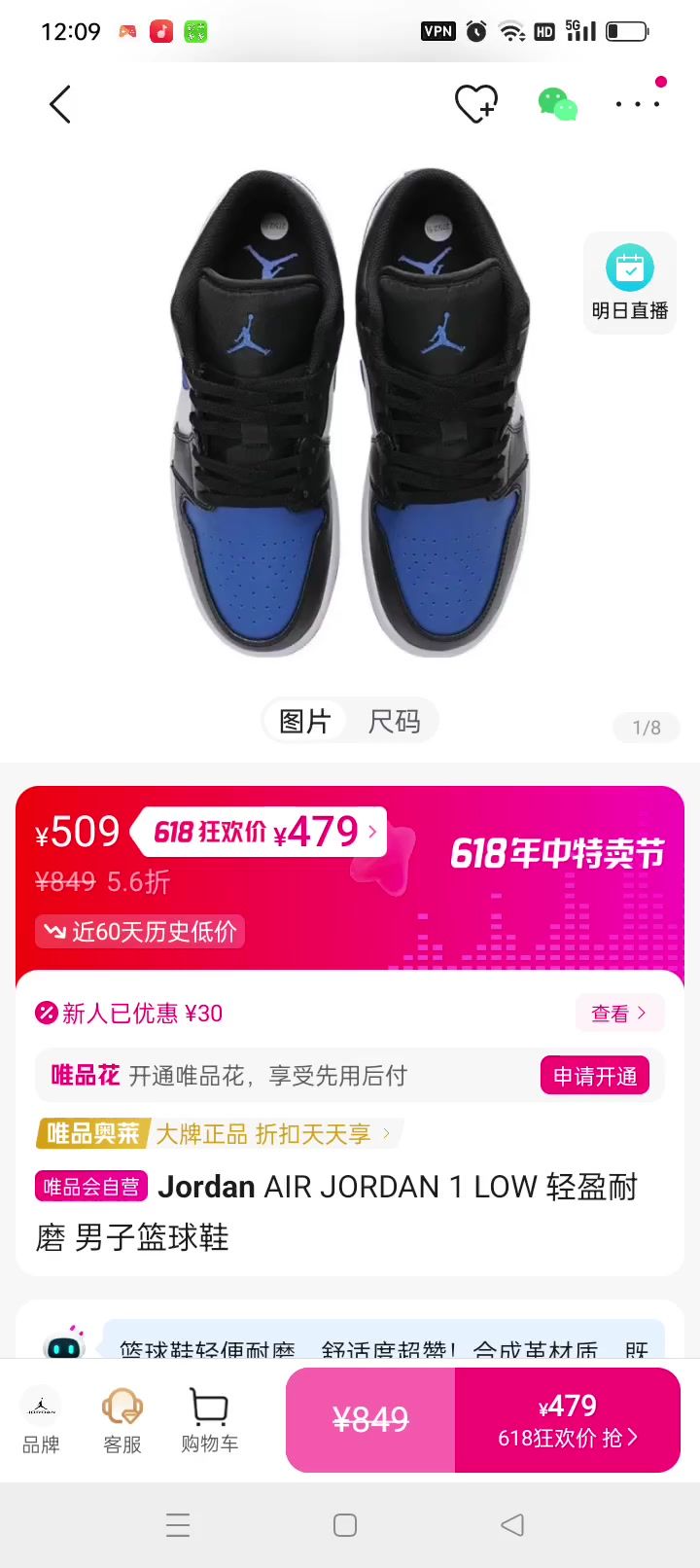Share the product via WeChat

[558, 104]
